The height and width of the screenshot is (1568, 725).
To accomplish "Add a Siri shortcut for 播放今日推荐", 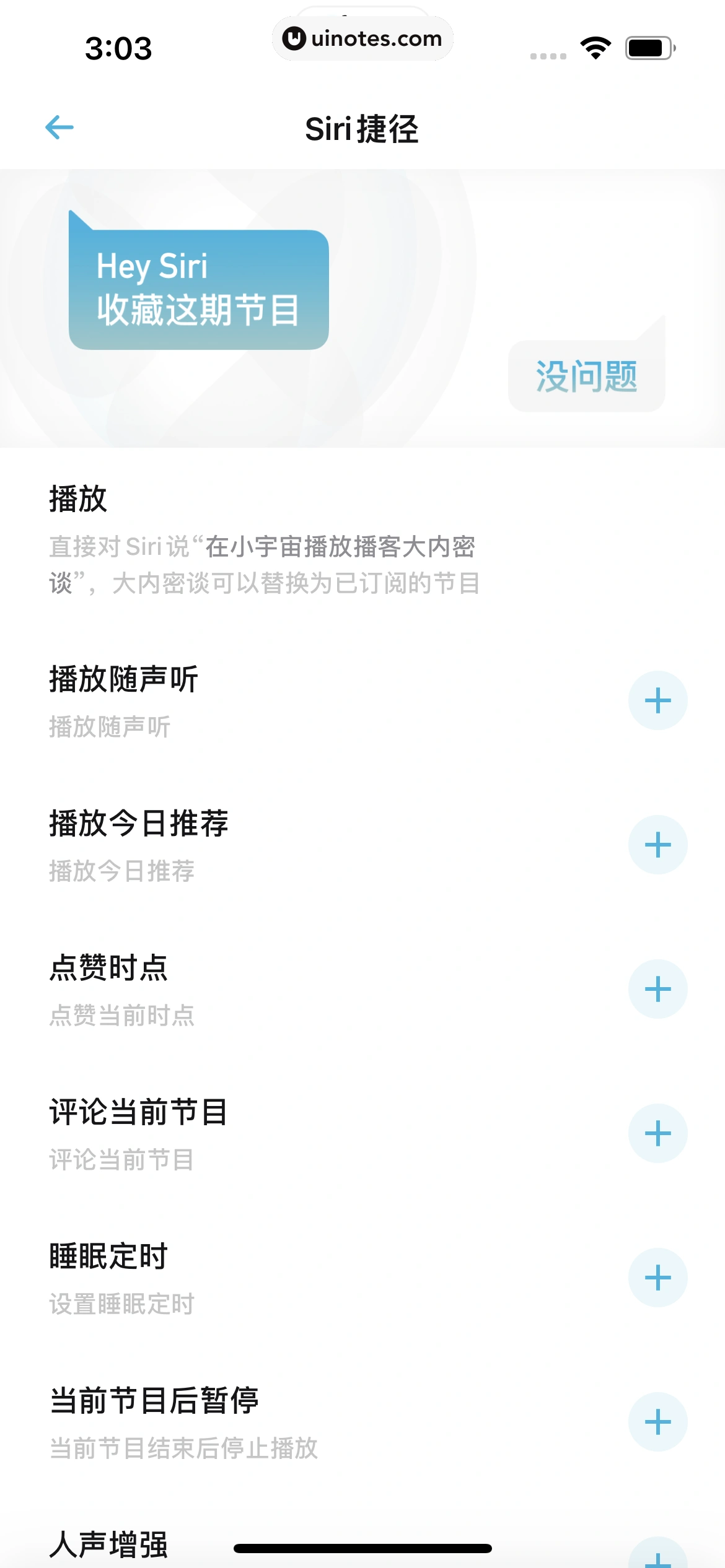I will point(658,845).
